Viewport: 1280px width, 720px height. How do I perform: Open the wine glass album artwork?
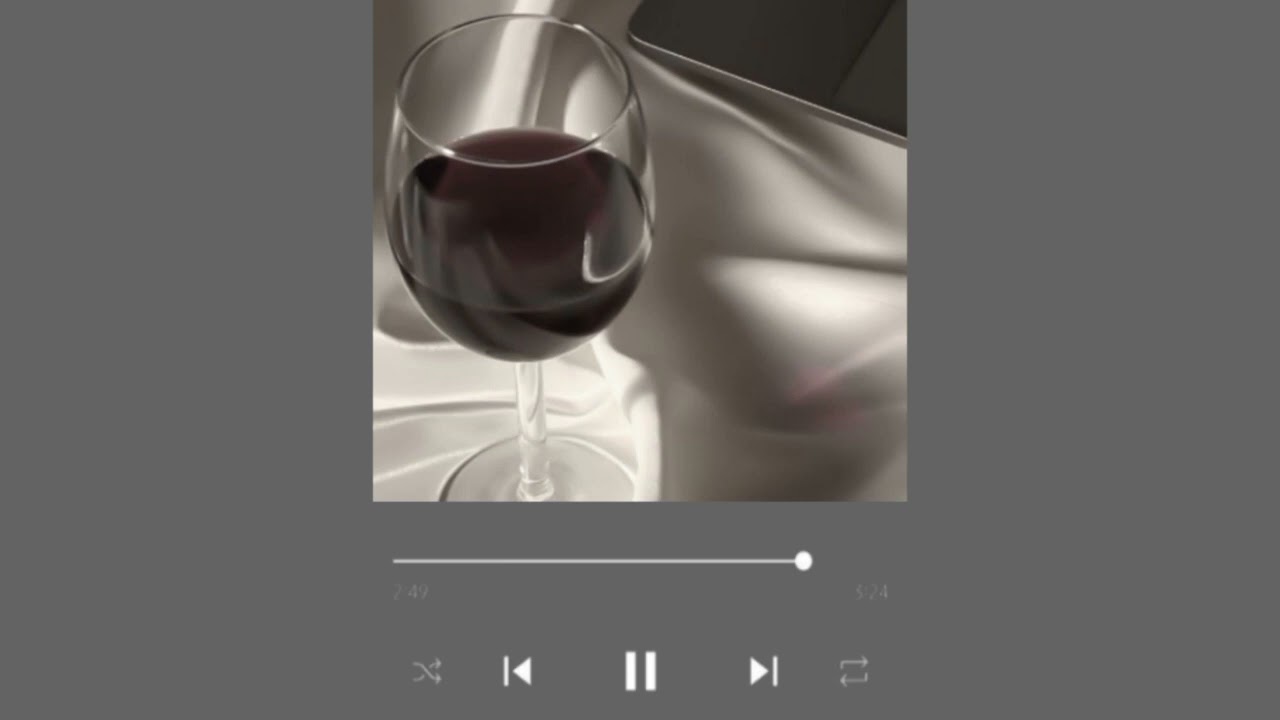tap(640, 250)
